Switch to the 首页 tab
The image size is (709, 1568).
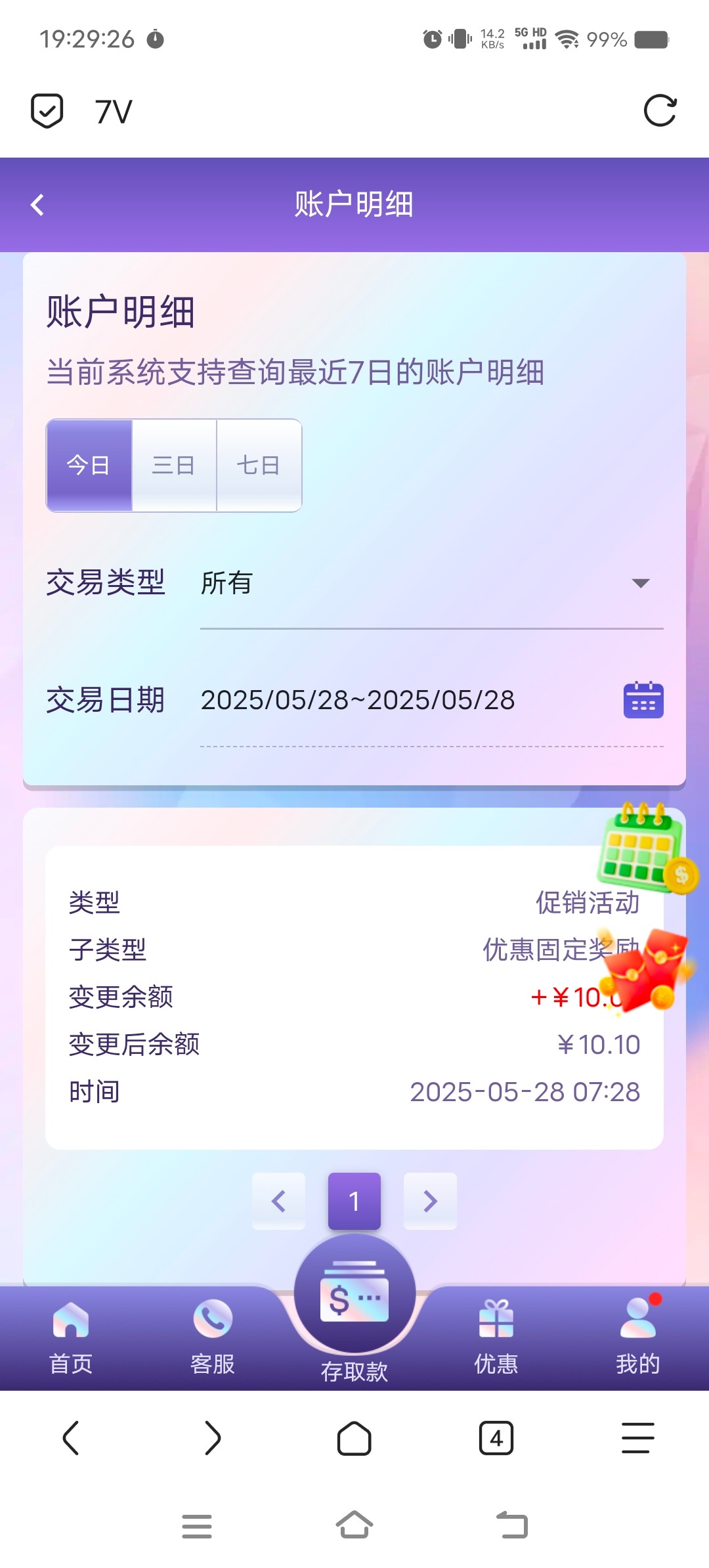click(x=71, y=1337)
